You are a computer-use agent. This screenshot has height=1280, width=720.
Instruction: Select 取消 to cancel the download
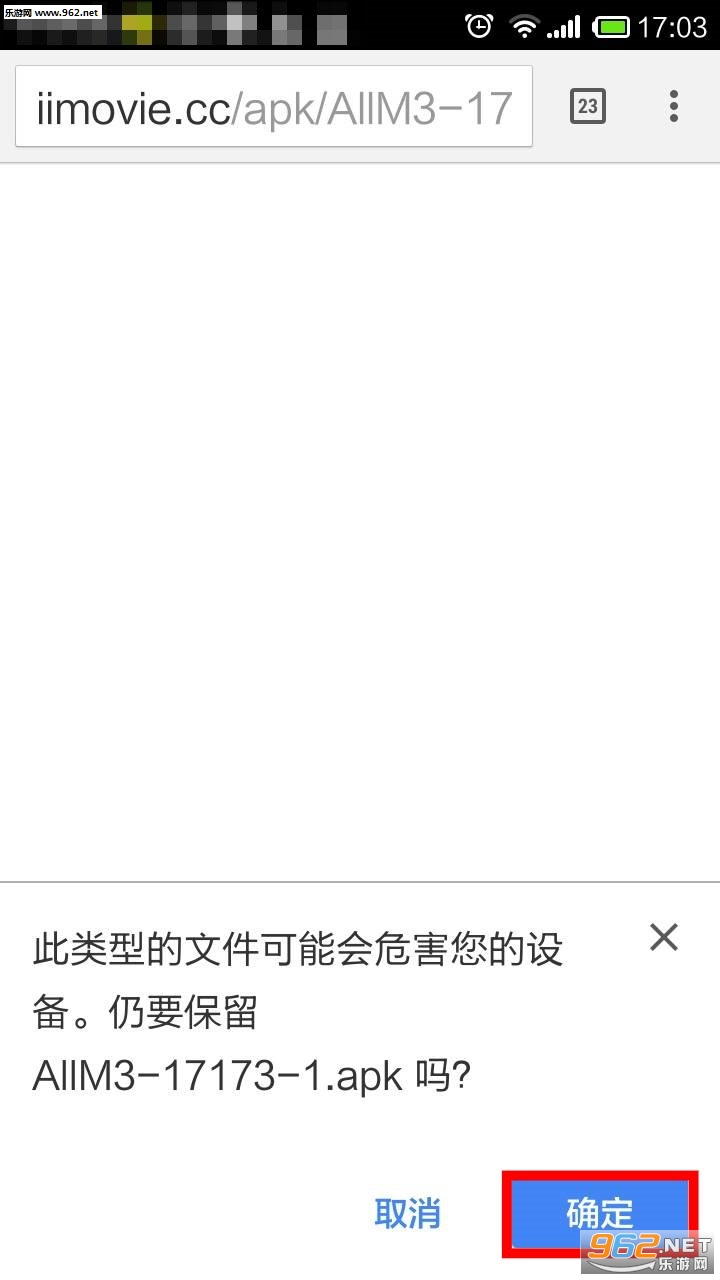pos(407,1213)
